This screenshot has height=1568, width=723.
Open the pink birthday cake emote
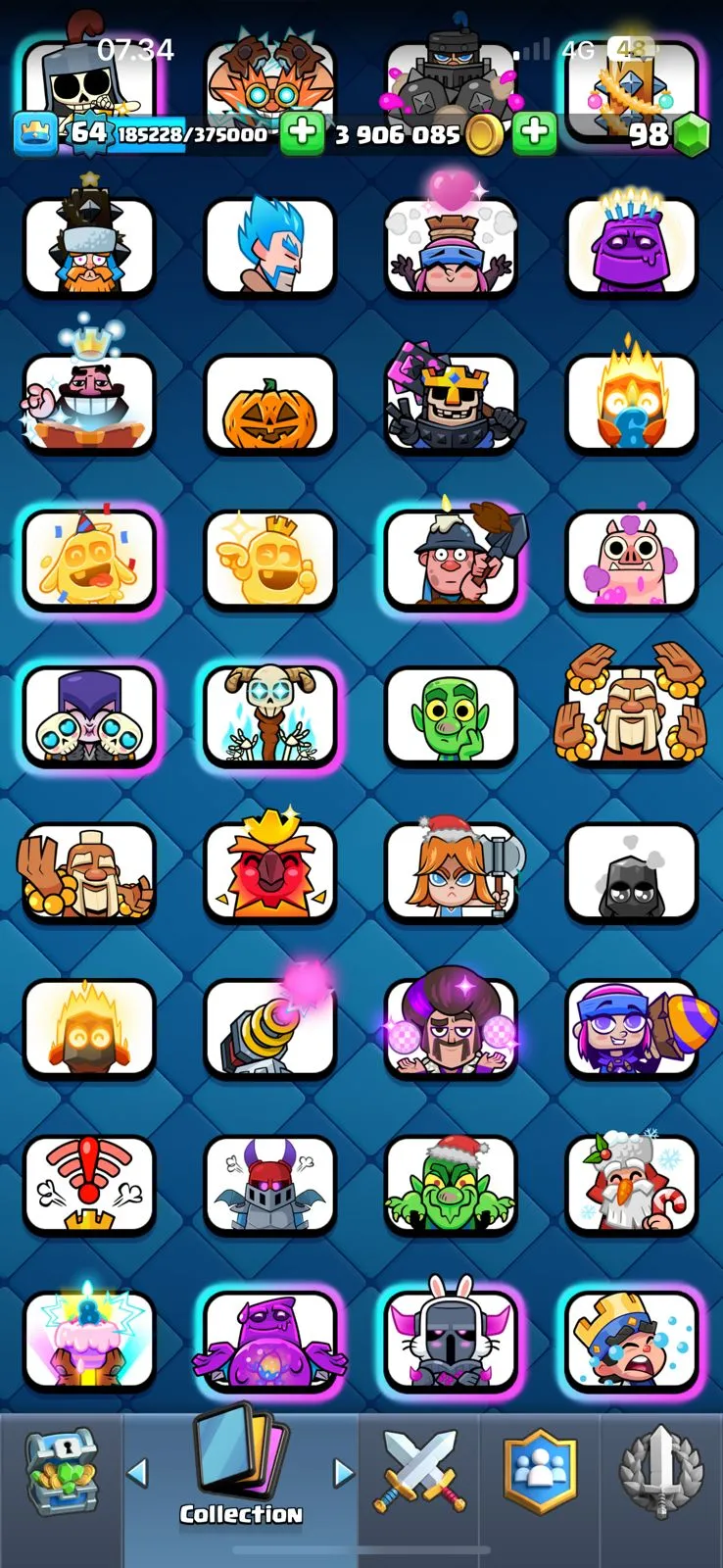click(x=89, y=1340)
